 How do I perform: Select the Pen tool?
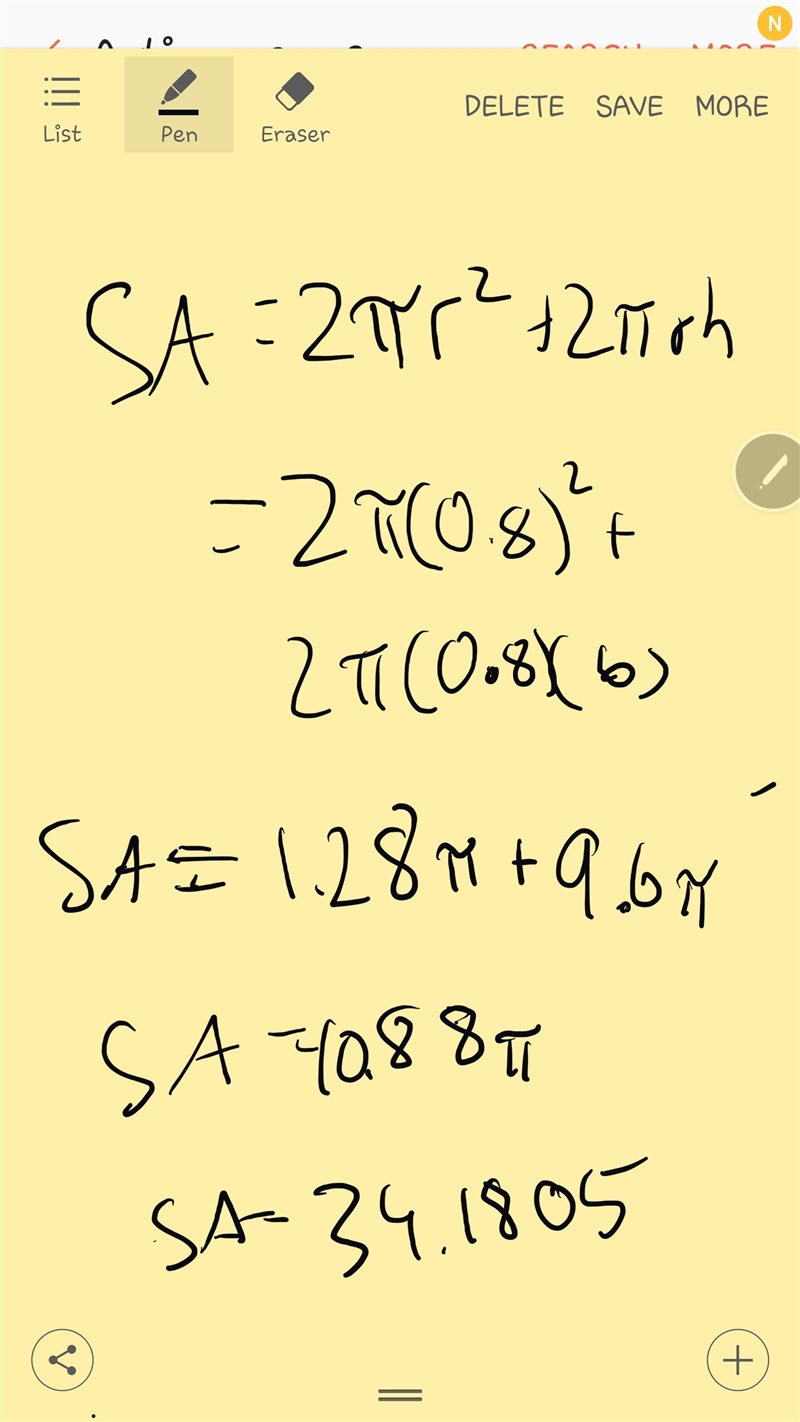click(179, 105)
